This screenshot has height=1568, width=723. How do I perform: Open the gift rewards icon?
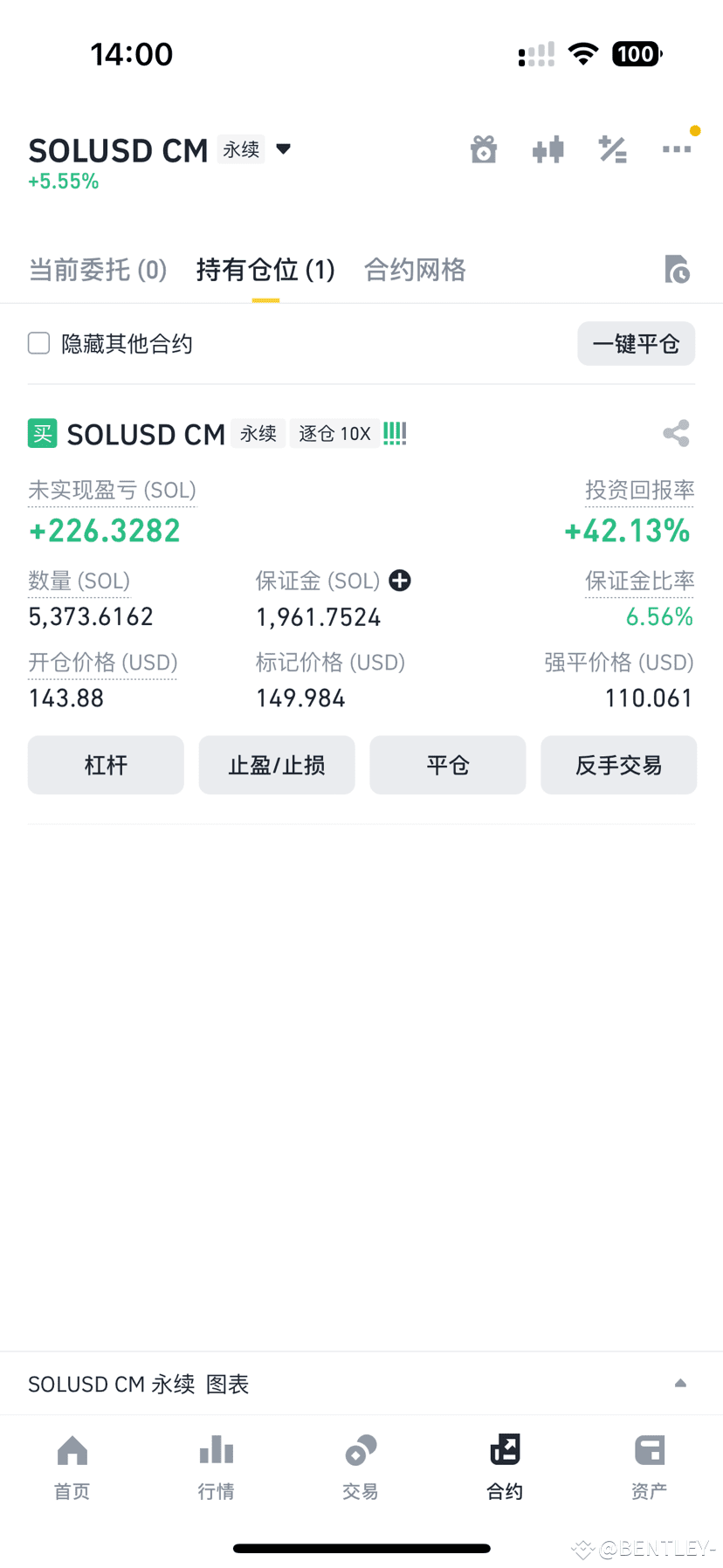point(484,149)
